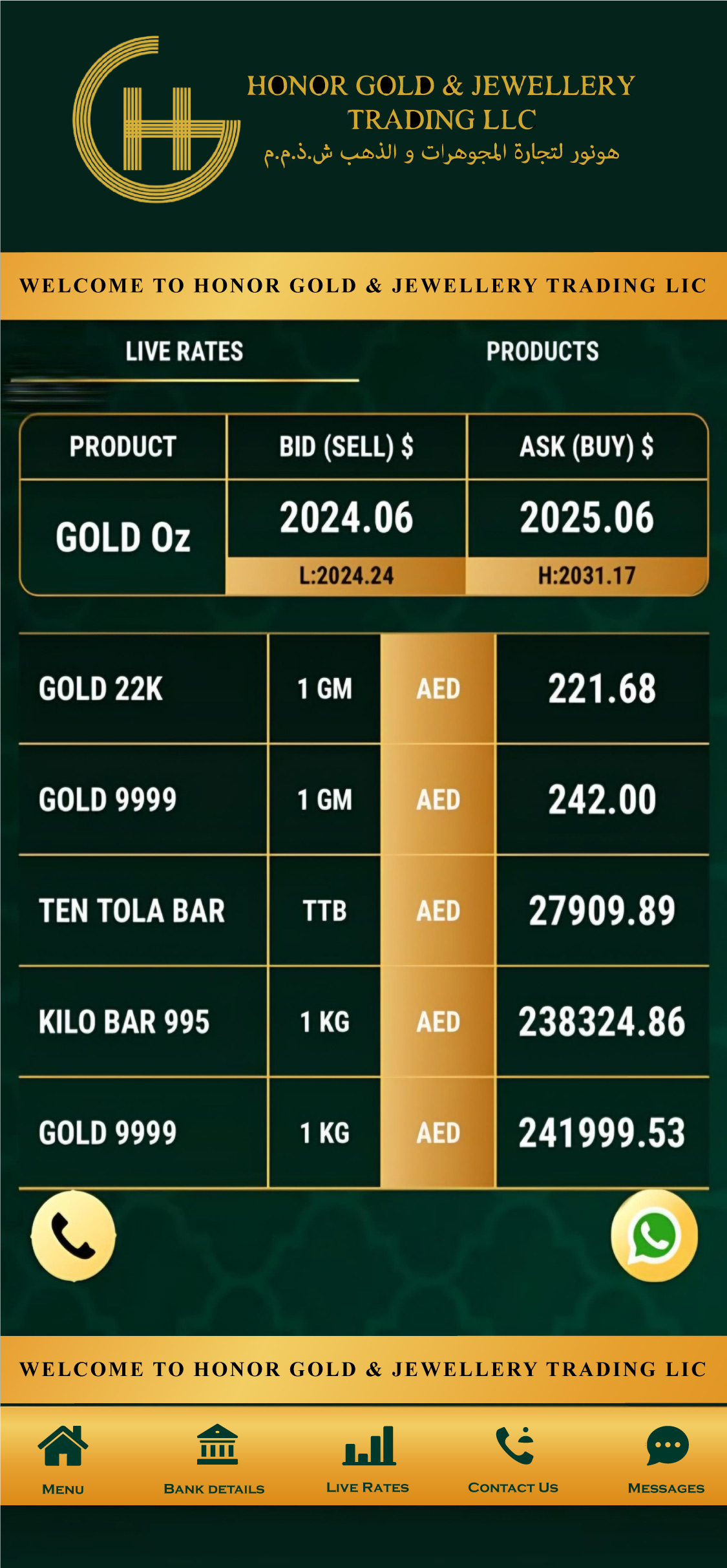Go to Bank Details in the bottom bar
Screen dimensions: 727x1568
coord(215,1459)
